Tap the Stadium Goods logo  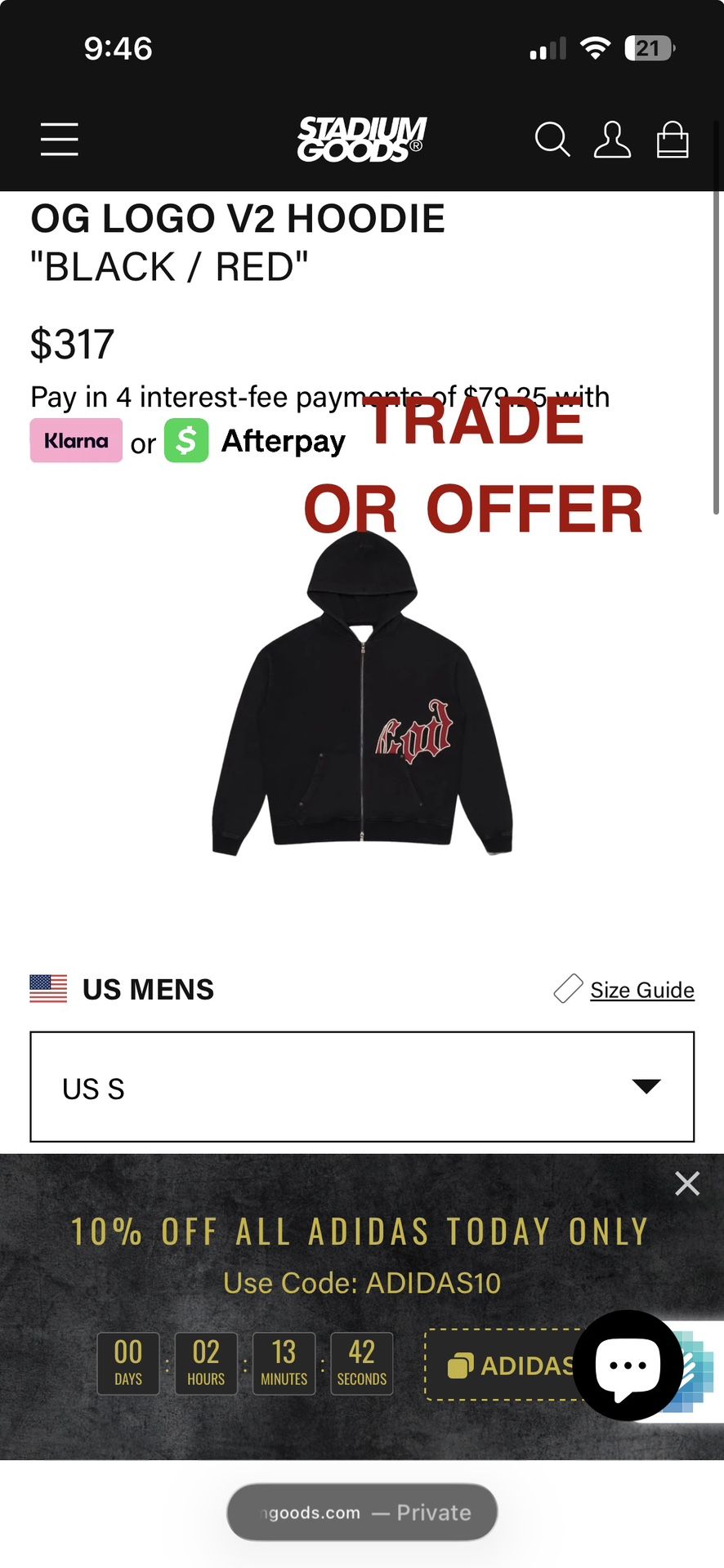(361, 140)
